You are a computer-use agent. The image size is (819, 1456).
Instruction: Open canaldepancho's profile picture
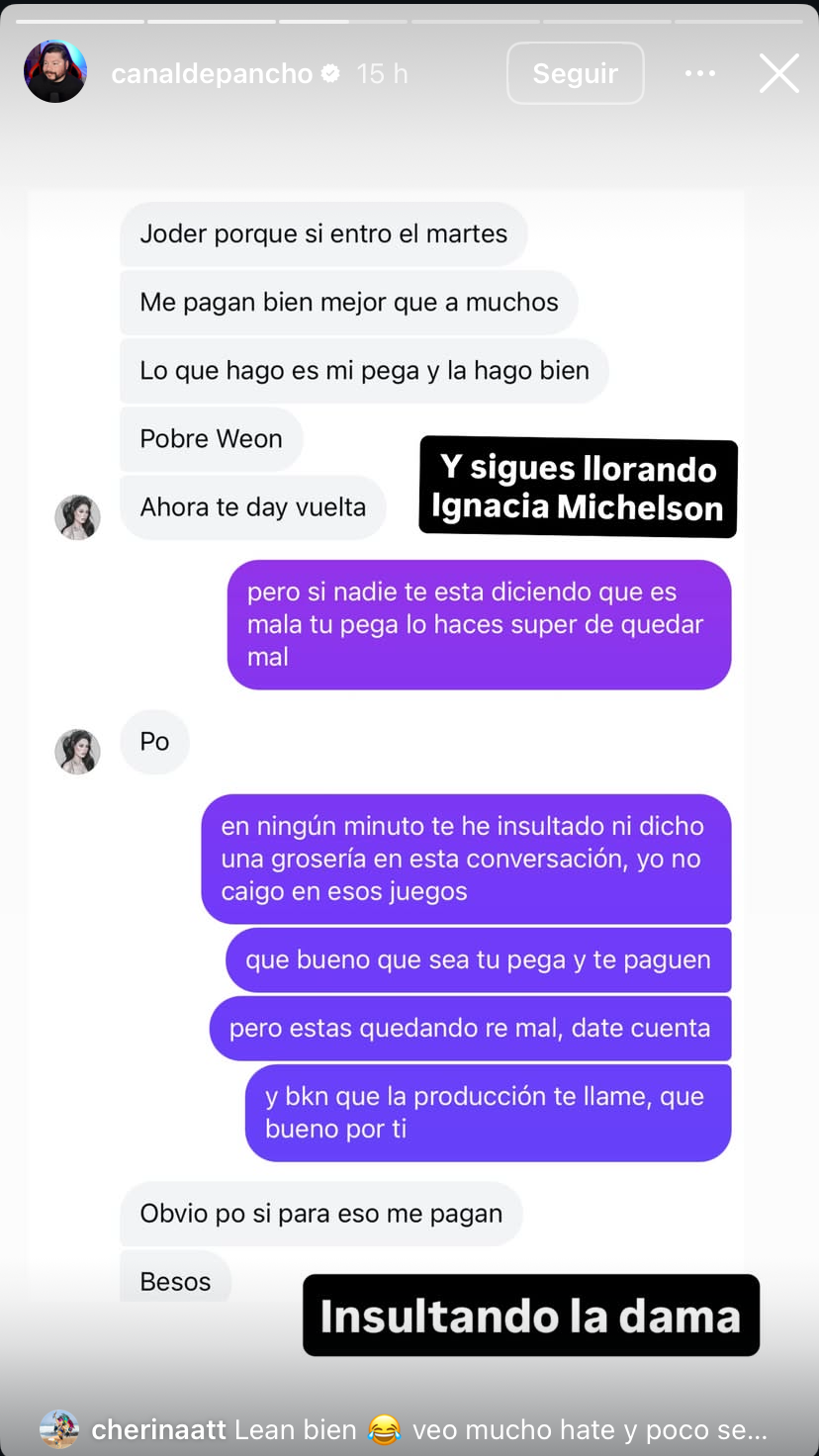click(x=55, y=72)
